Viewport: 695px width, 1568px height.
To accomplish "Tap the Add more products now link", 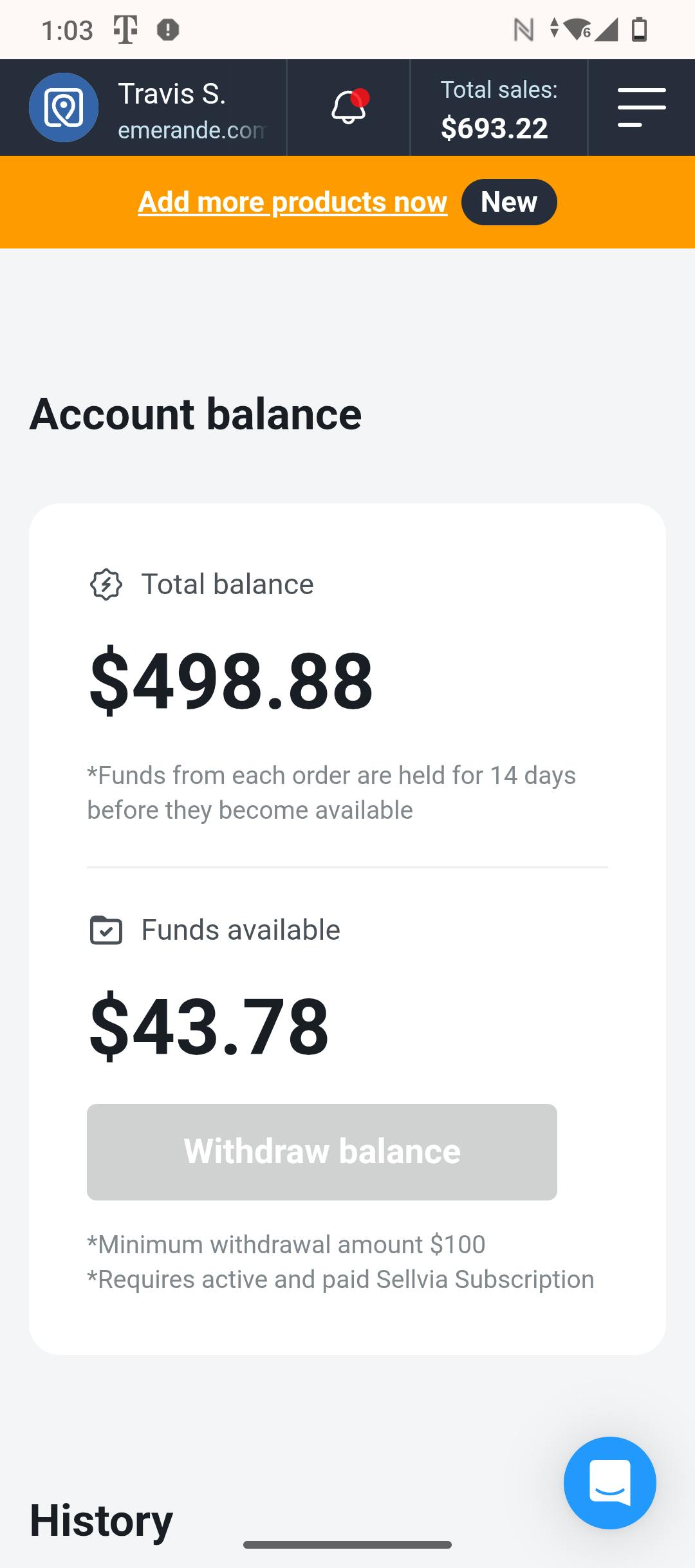I will pos(293,202).
